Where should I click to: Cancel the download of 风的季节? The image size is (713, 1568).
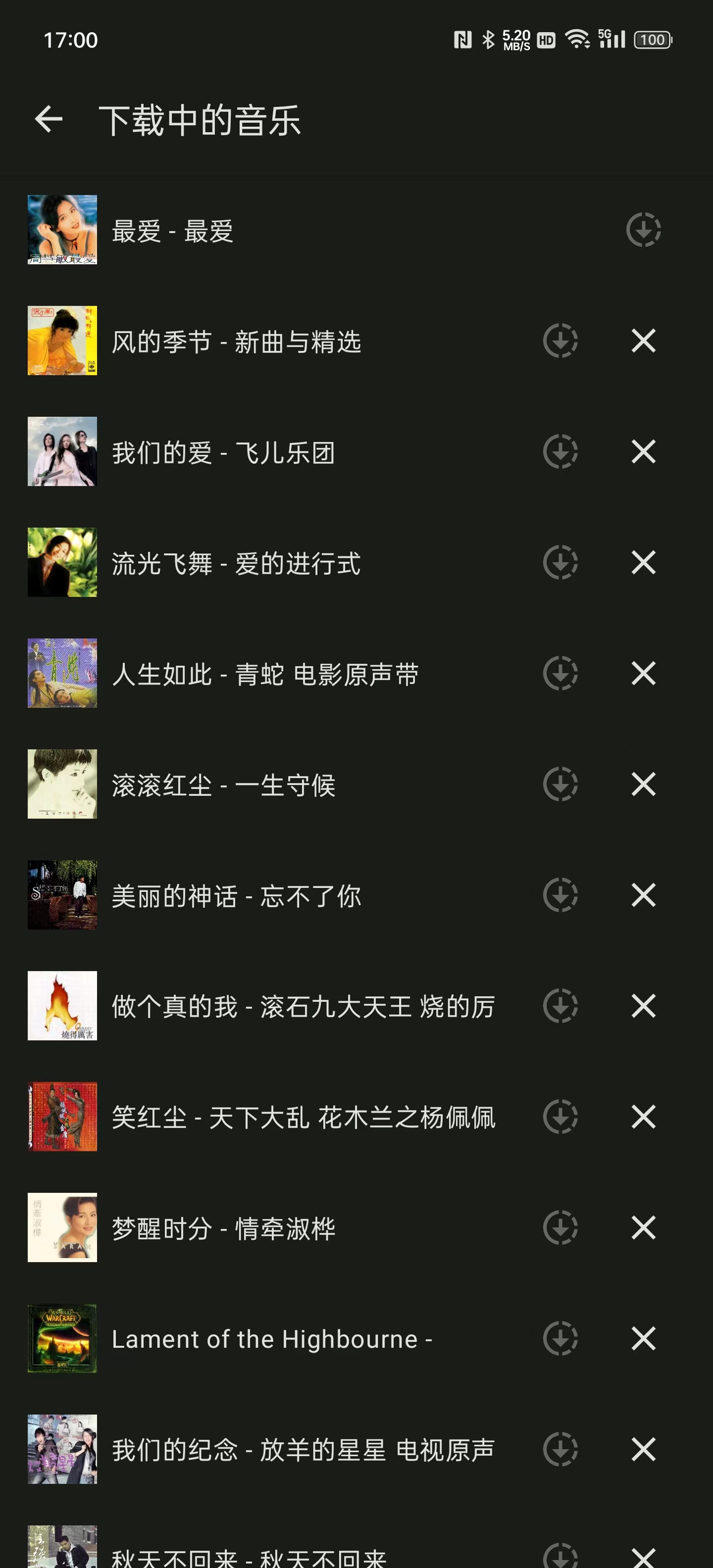click(x=644, y=342)
